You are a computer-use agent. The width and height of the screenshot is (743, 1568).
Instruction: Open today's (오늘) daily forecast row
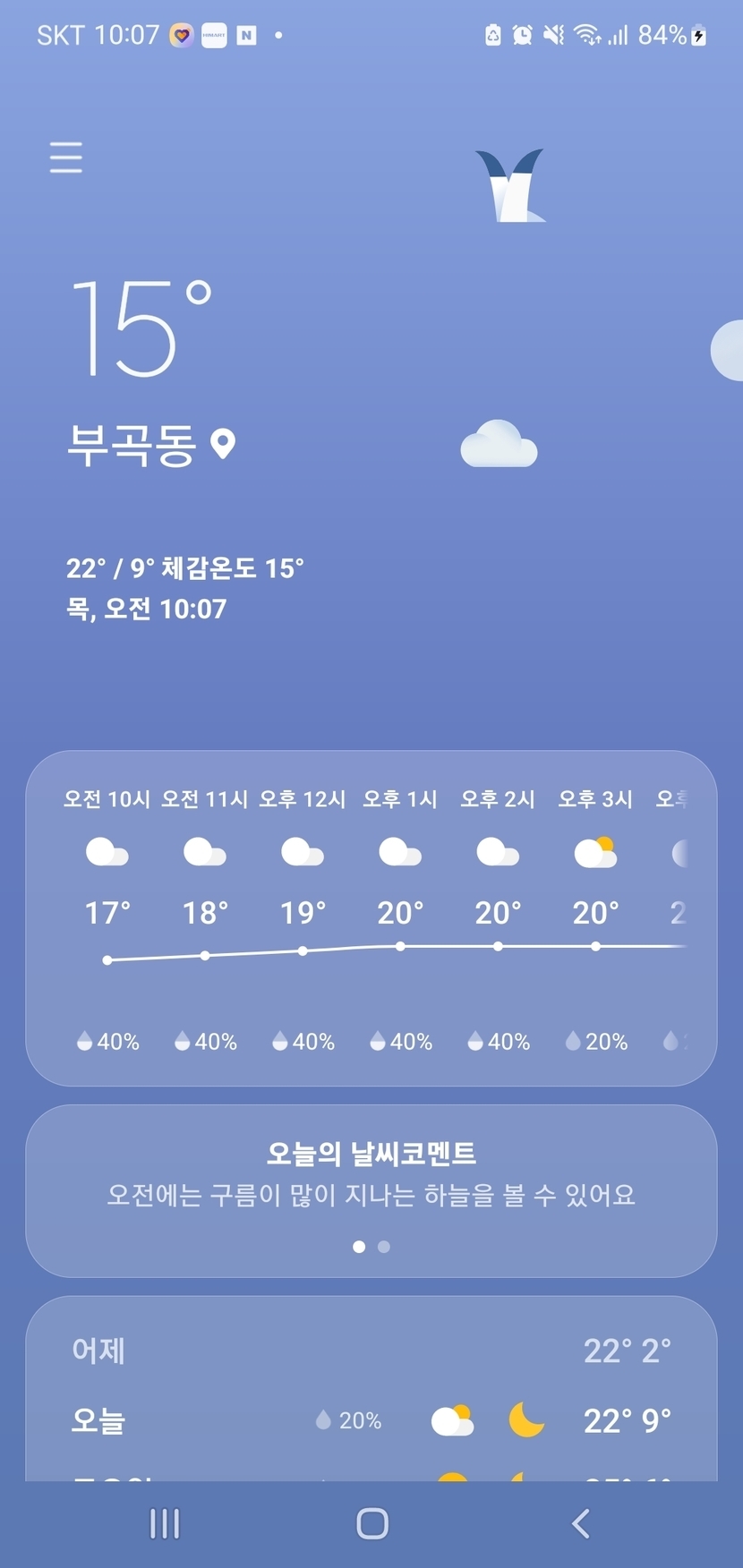tap(371, 1420)
